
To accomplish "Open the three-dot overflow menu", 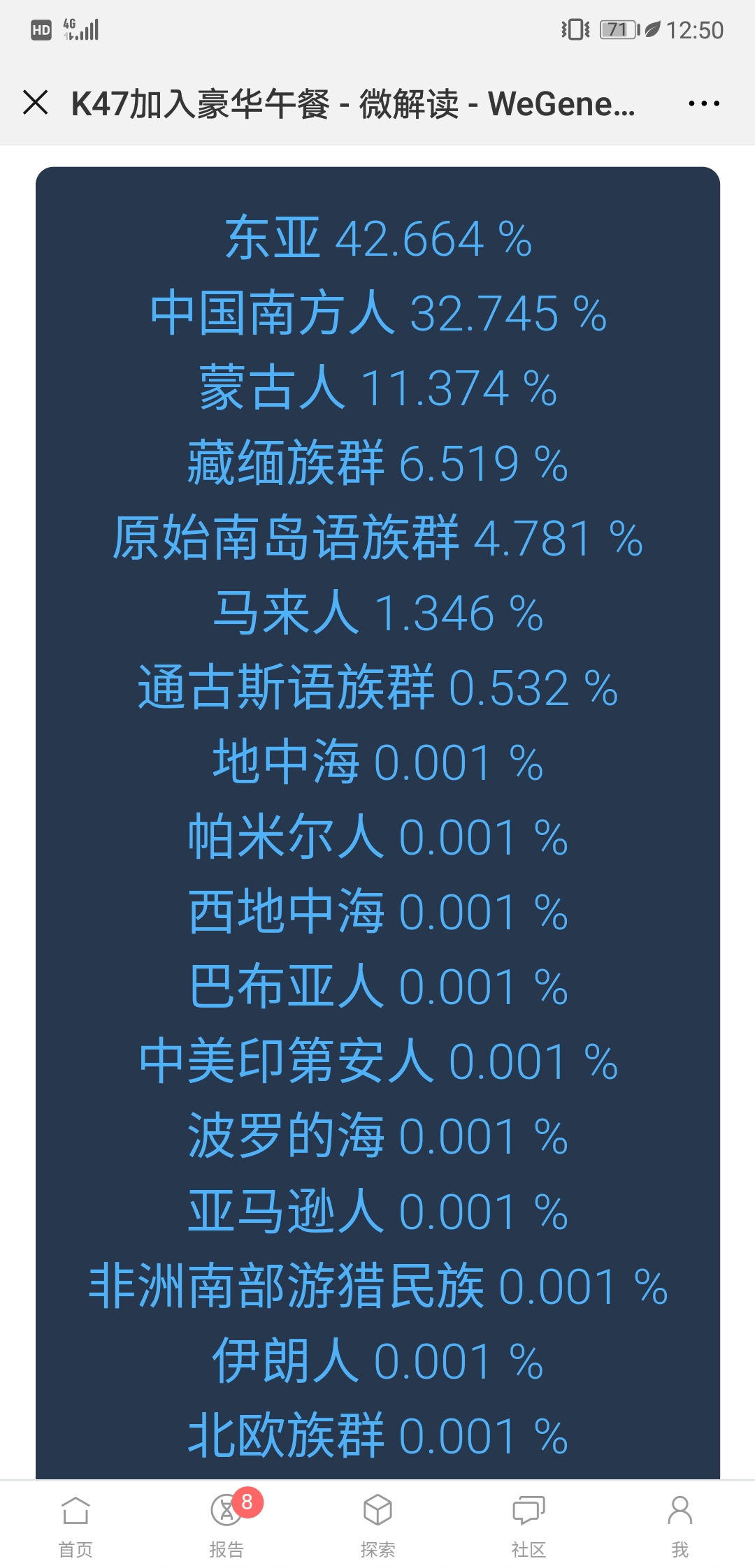I will click(703, 103).
